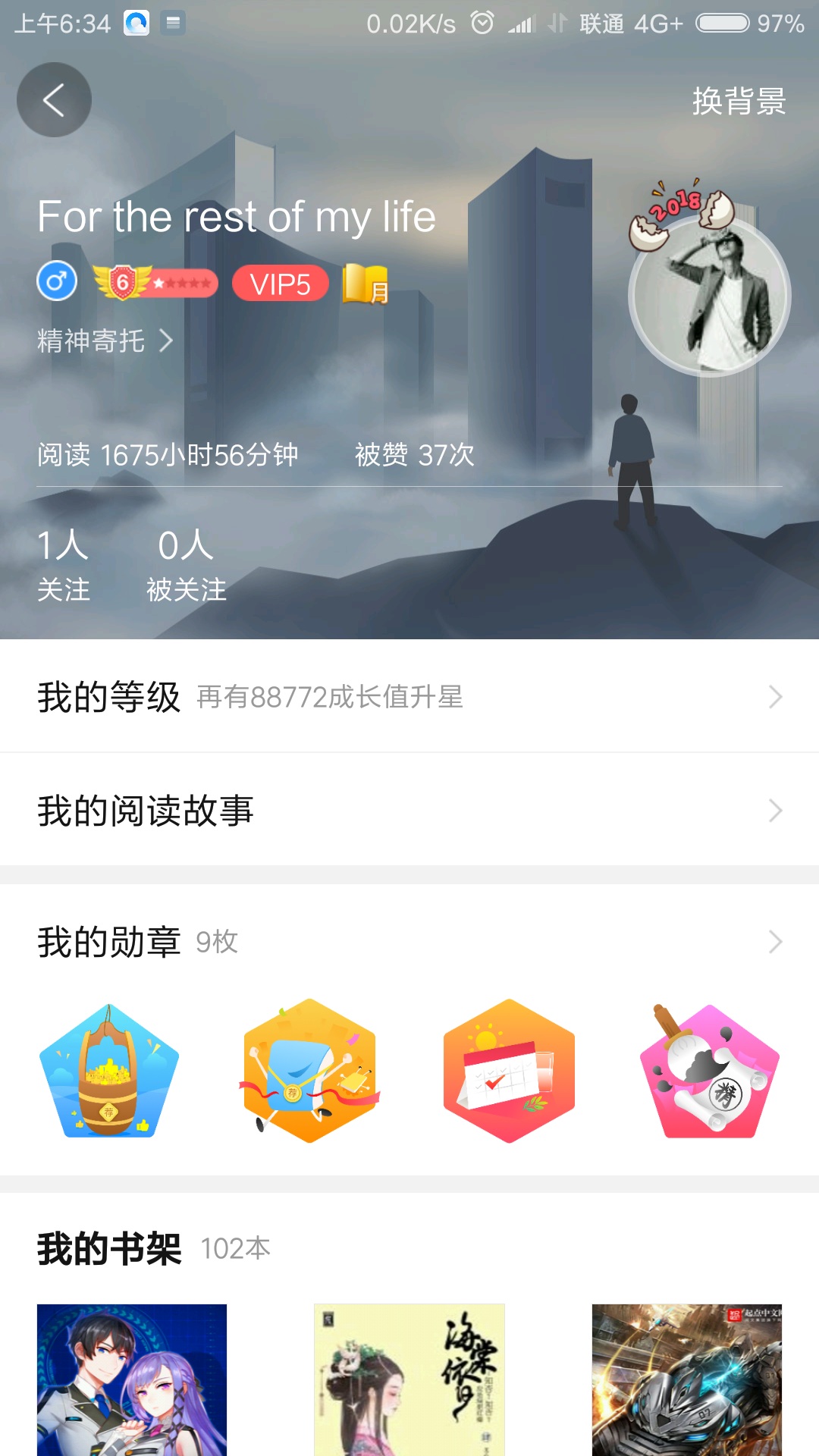Tap 换背景 to change background
The width and height of the screenshot is (819, 1456).
tap(739, 101)
